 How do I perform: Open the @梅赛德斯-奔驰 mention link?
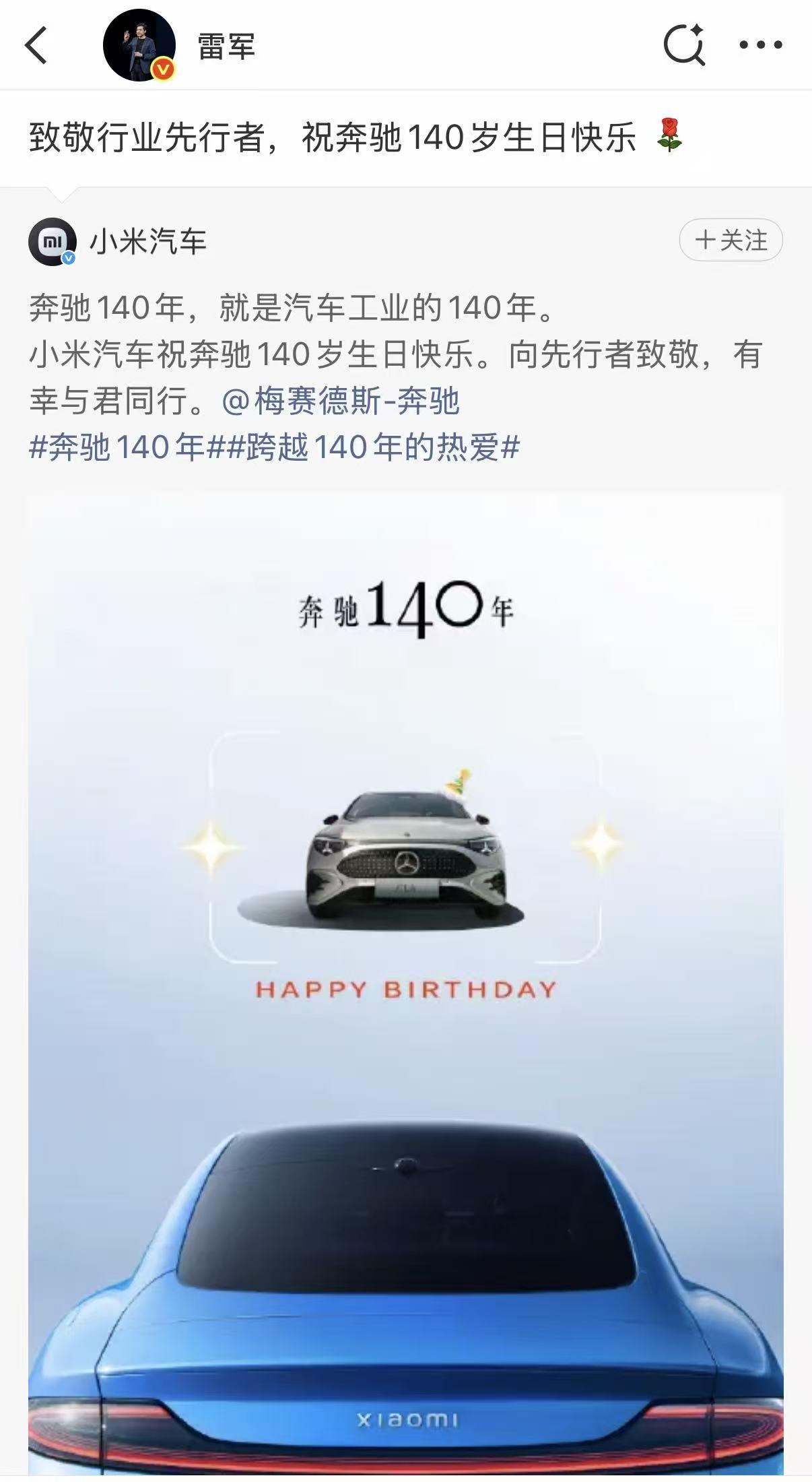[x=342, y=400]
